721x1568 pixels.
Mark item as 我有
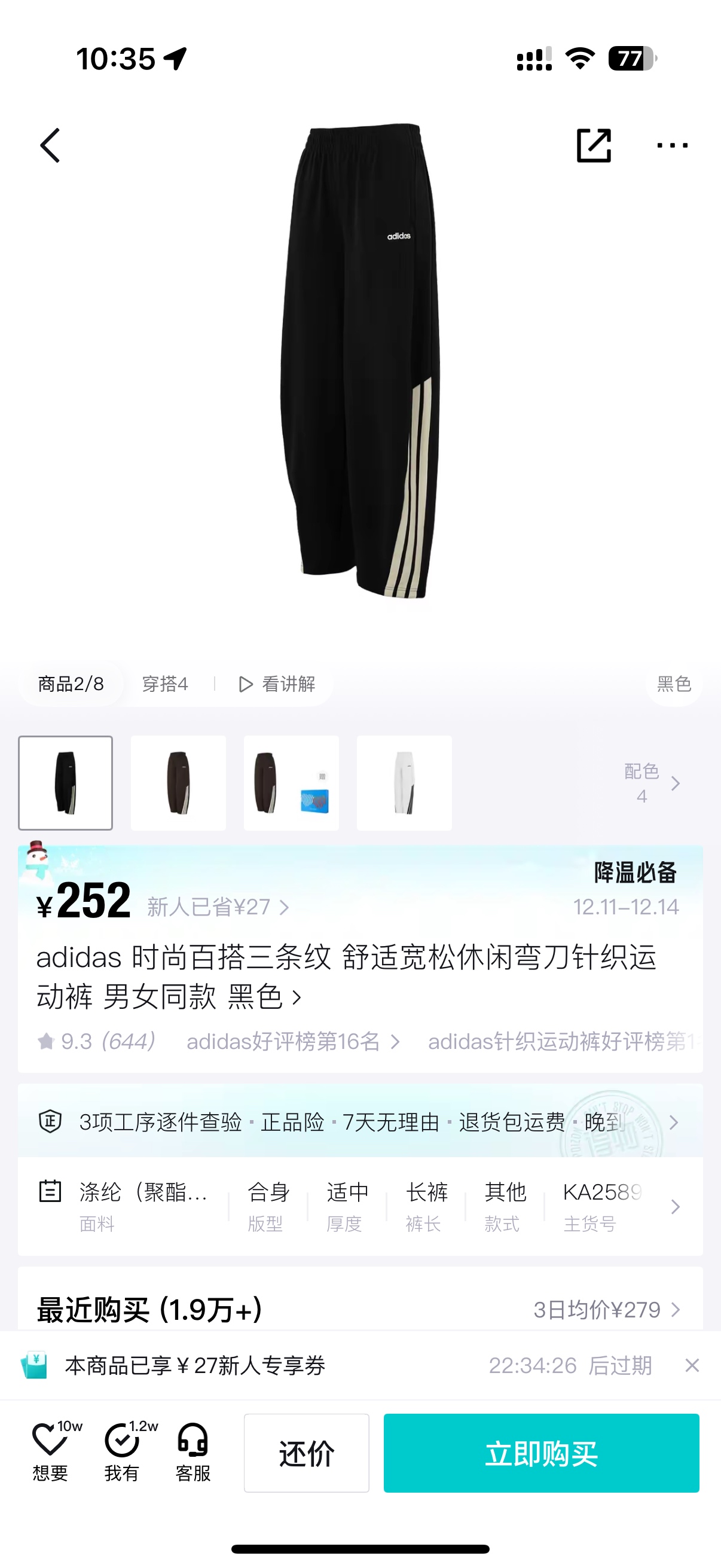tap(123, 1453)
